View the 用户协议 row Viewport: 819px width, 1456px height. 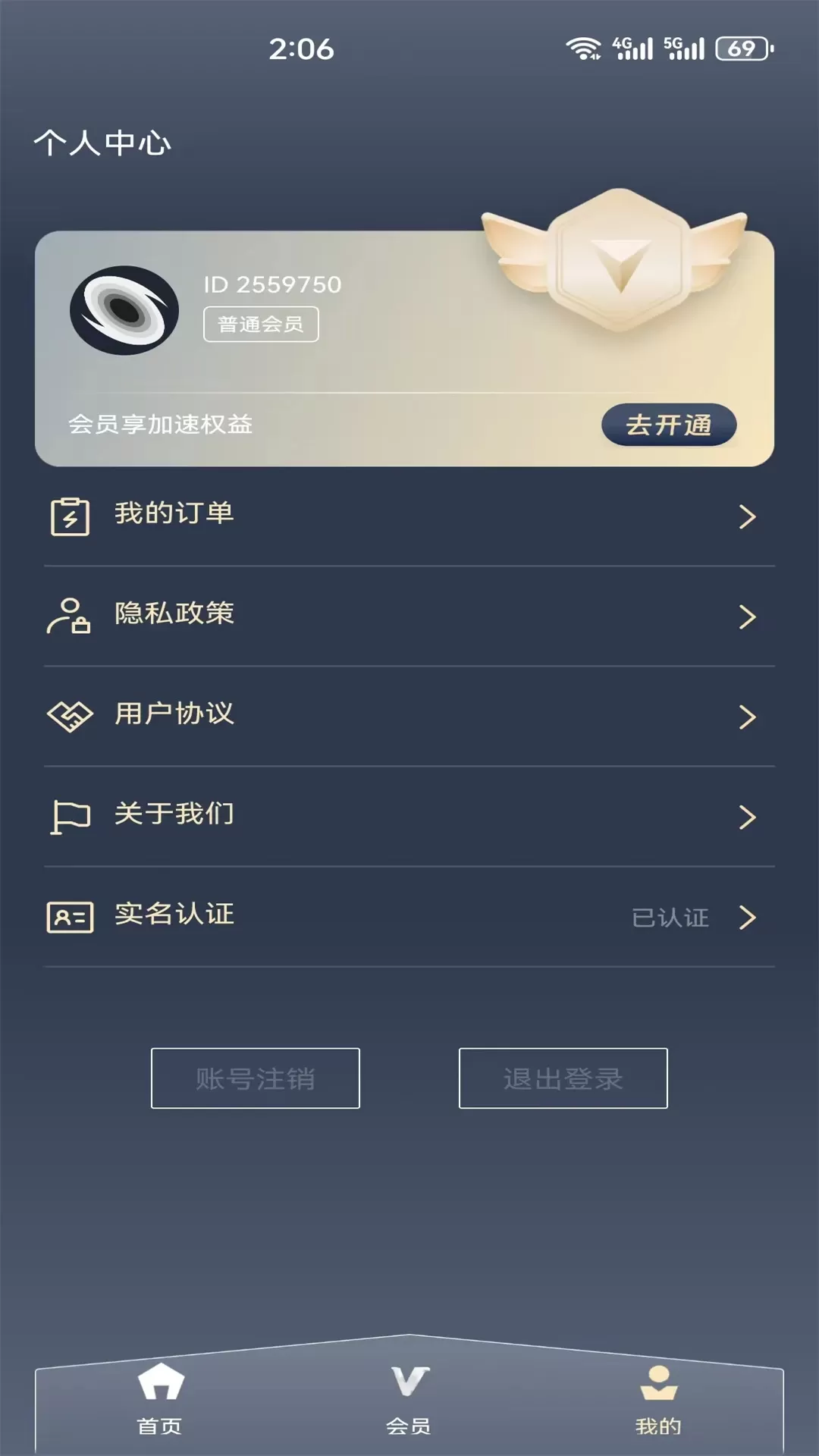pyautogui.click(x=409, y=716)
